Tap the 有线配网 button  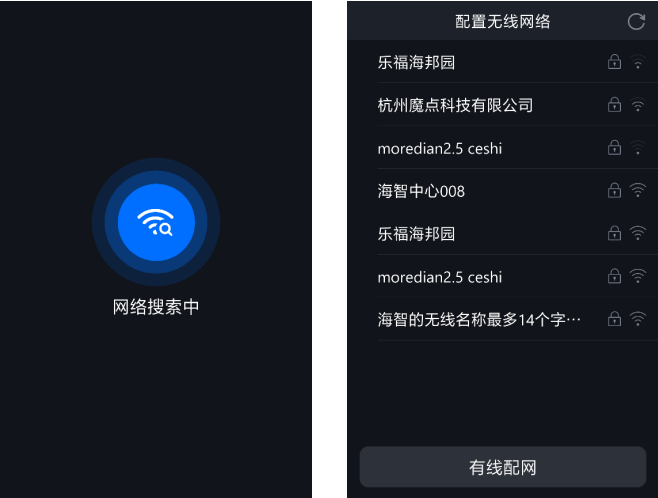pos(503,467)
